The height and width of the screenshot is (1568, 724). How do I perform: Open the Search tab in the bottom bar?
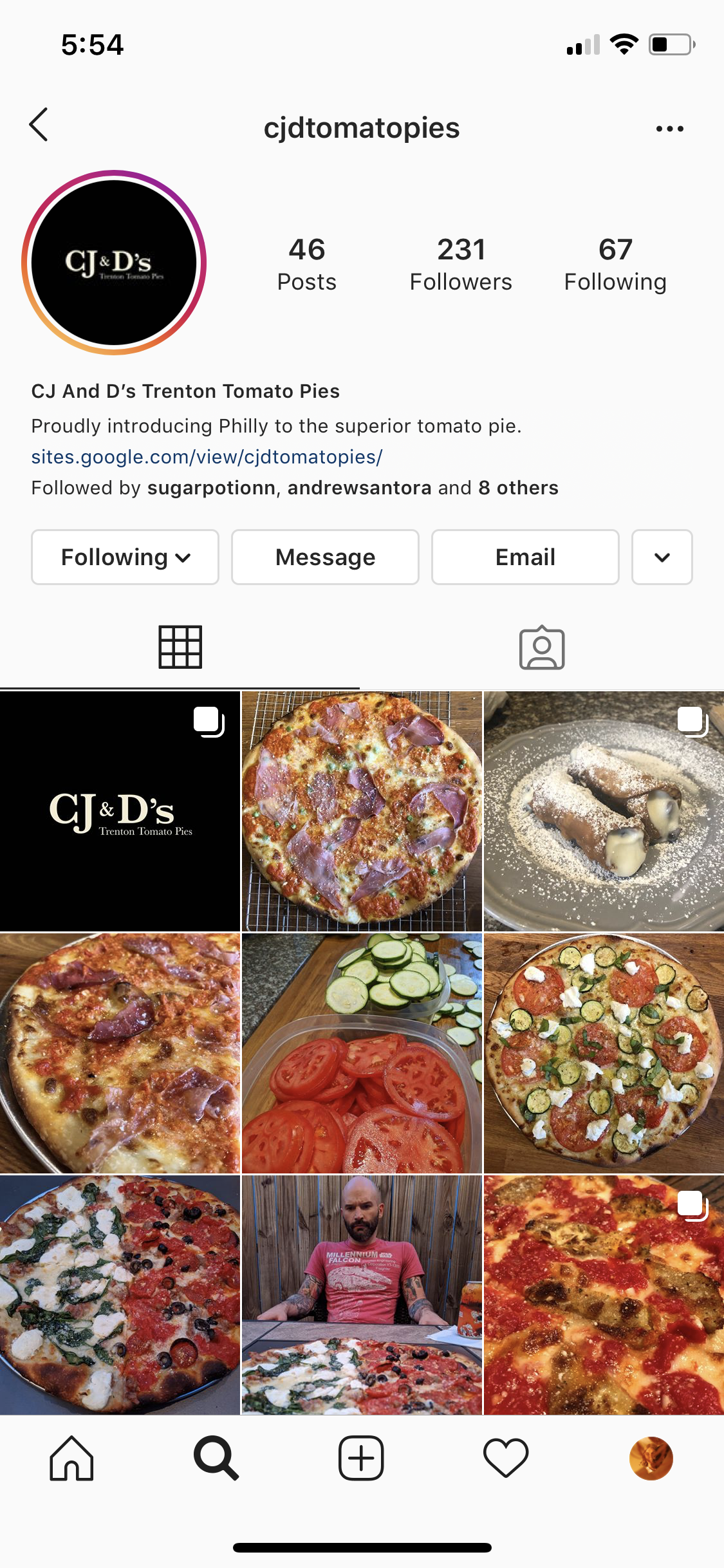tap(216, 1459)
